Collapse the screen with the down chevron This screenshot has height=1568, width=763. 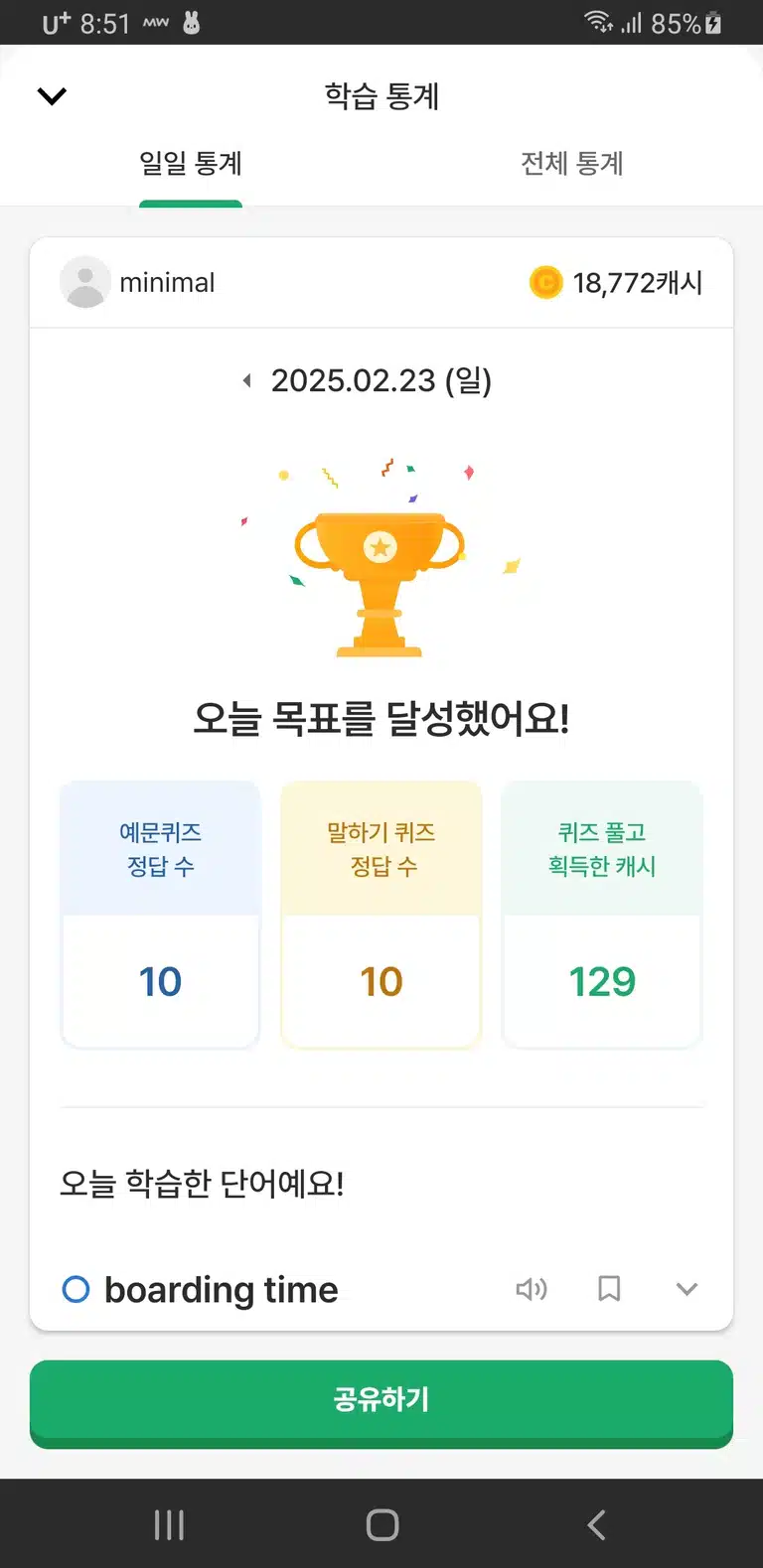52,96
